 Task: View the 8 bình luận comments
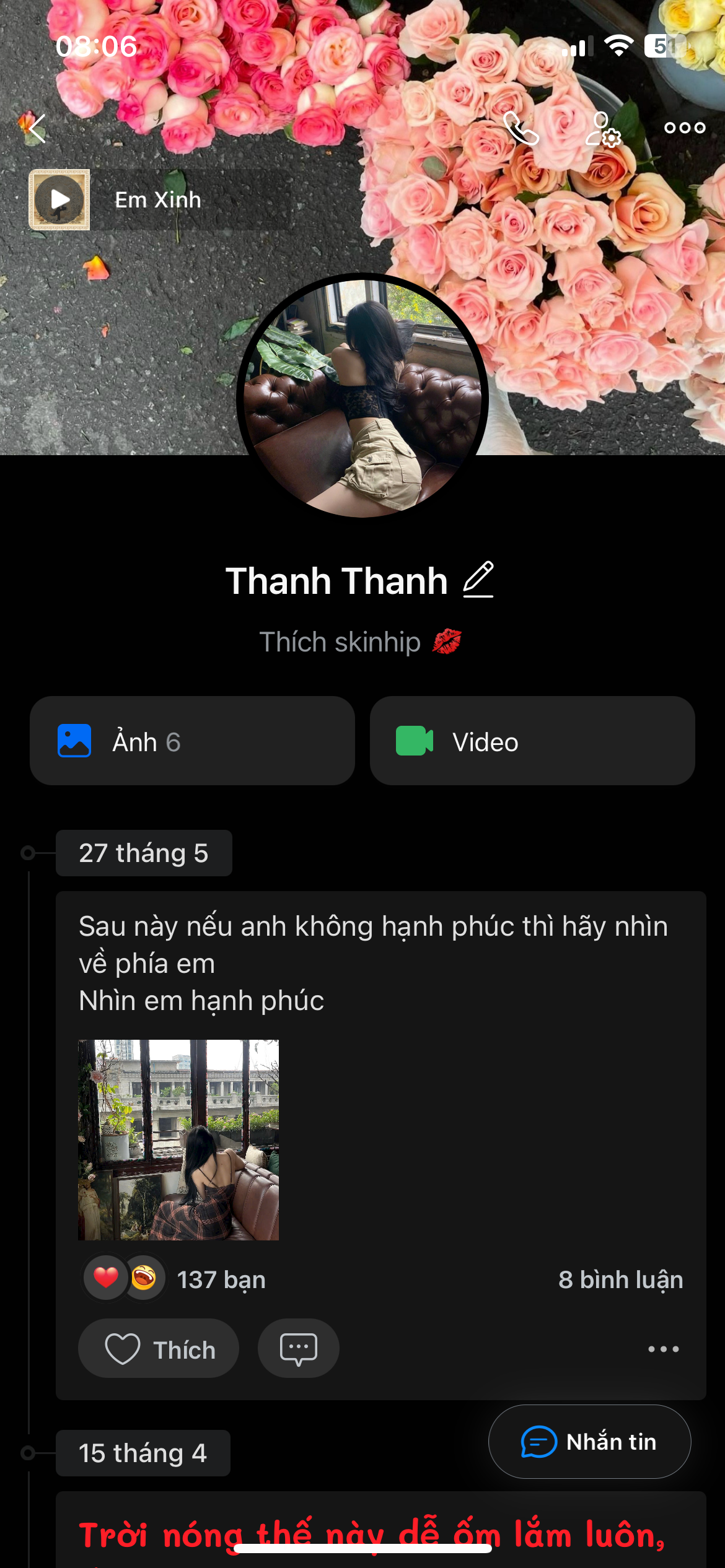620,1279
